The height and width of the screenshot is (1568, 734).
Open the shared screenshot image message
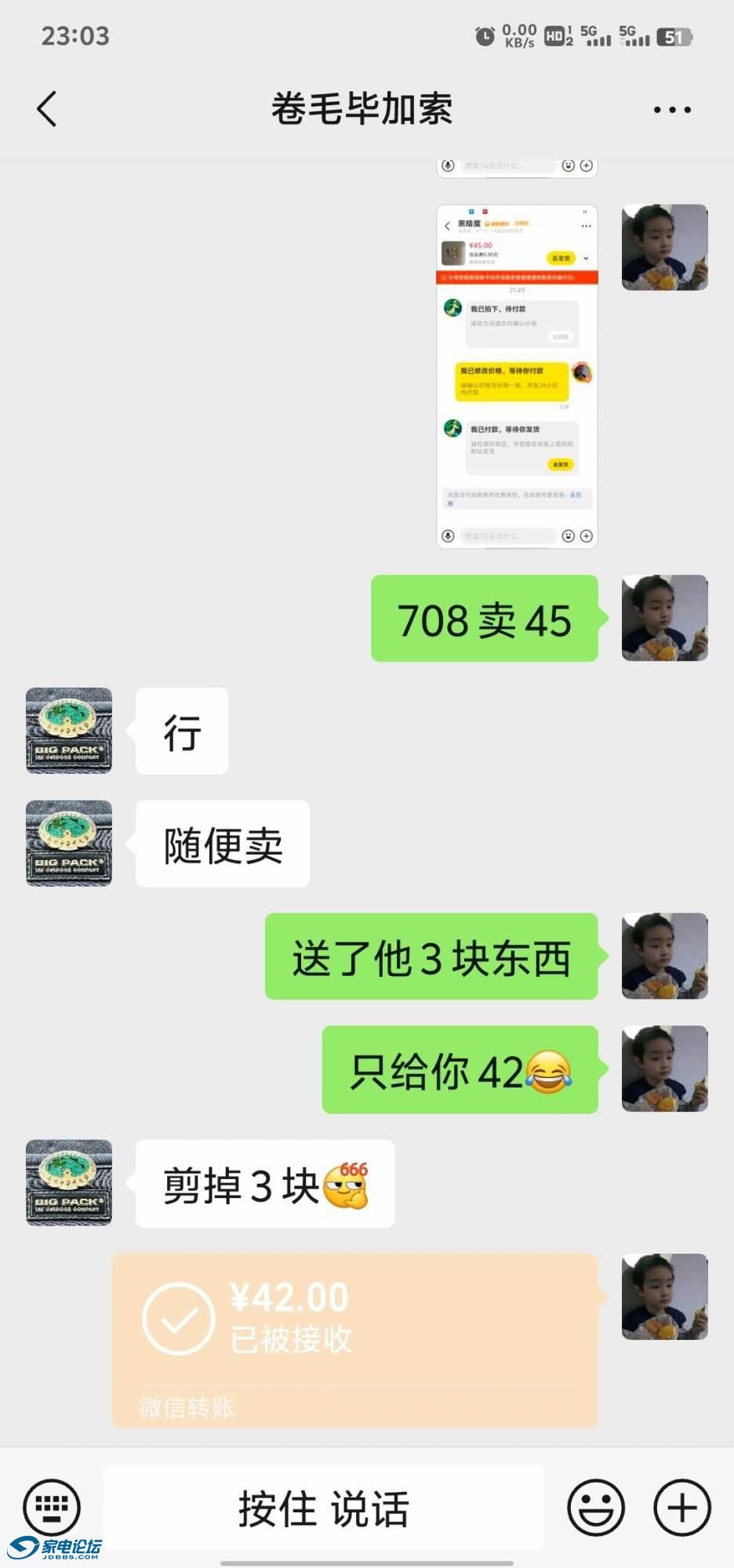517,376
